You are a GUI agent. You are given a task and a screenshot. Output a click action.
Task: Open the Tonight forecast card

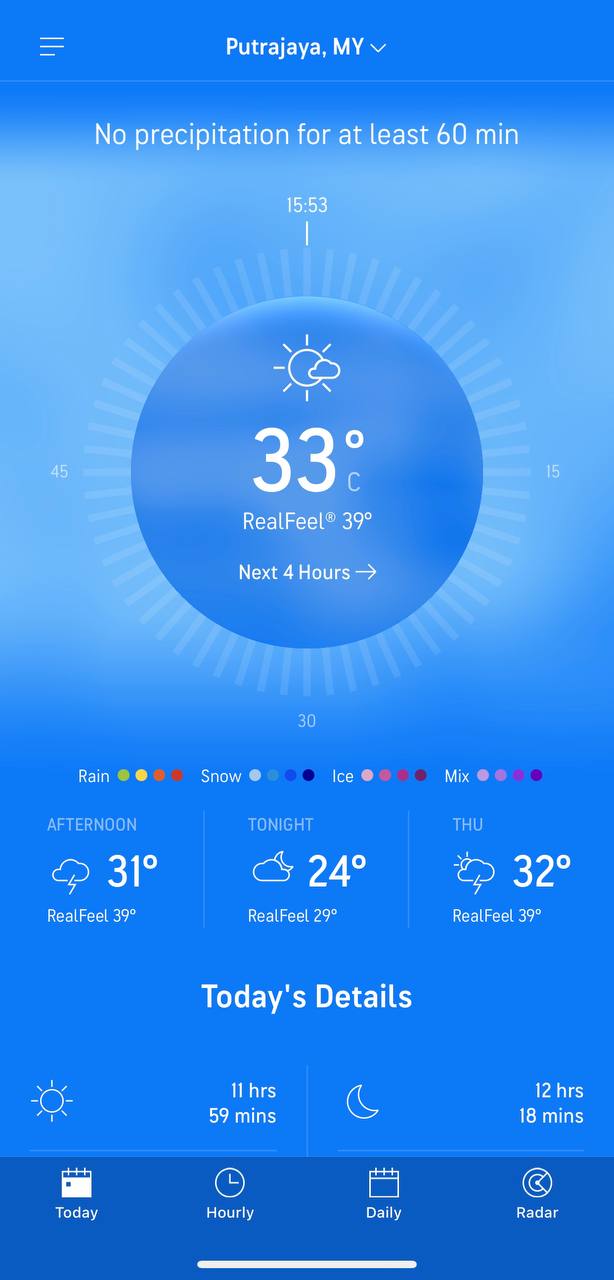[307, 870]
